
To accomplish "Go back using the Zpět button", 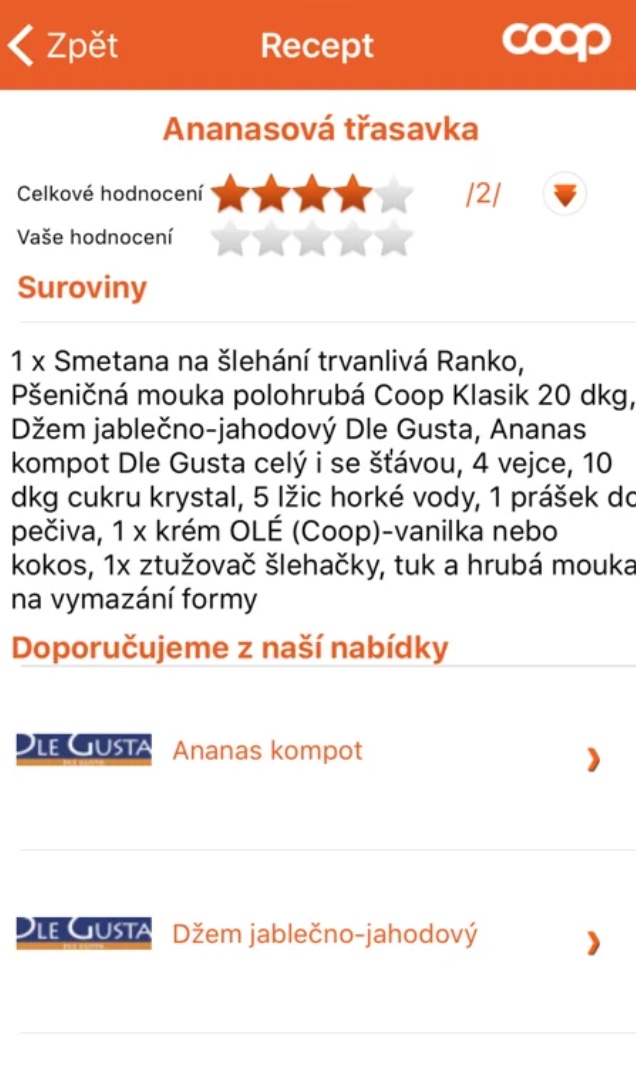I will point(63,45).
